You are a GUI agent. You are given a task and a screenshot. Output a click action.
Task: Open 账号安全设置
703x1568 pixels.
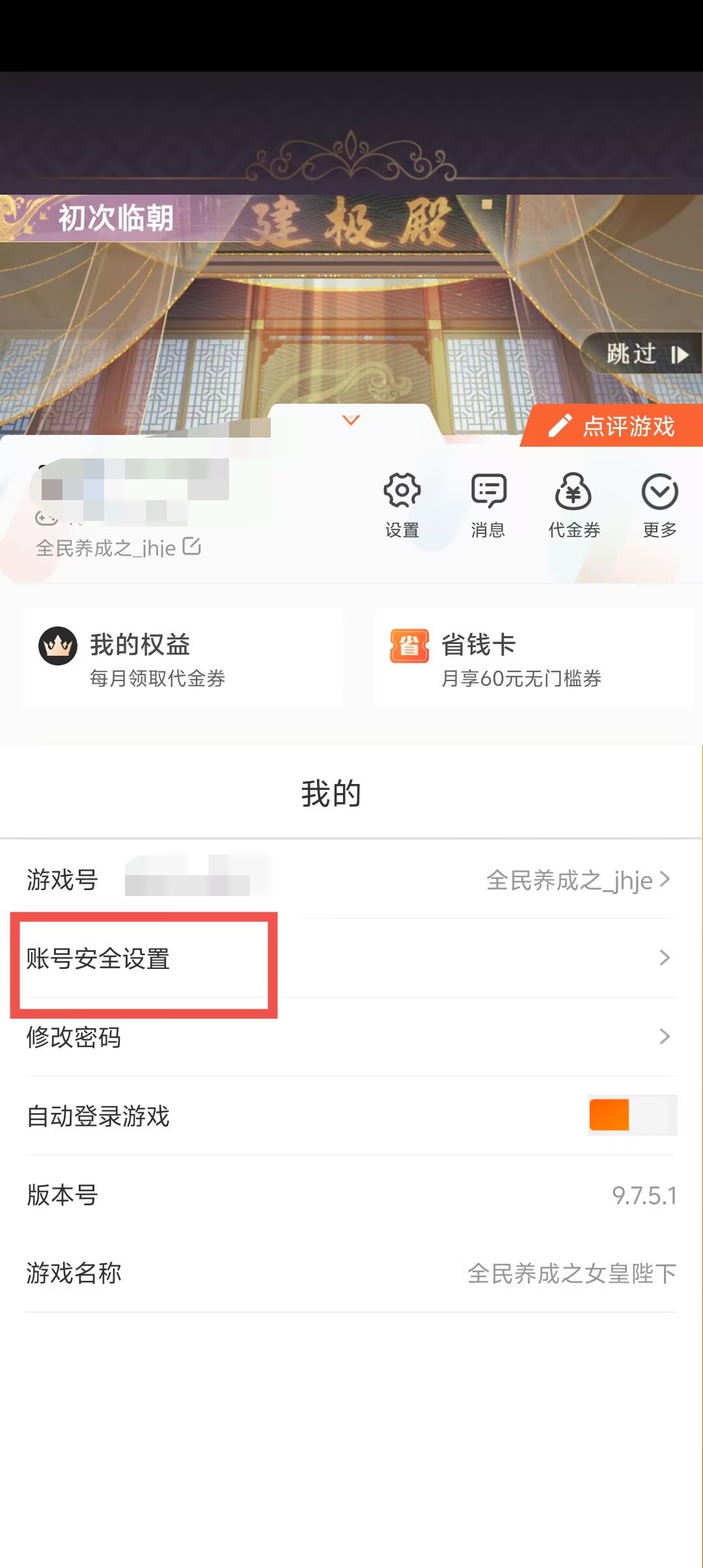351,959
